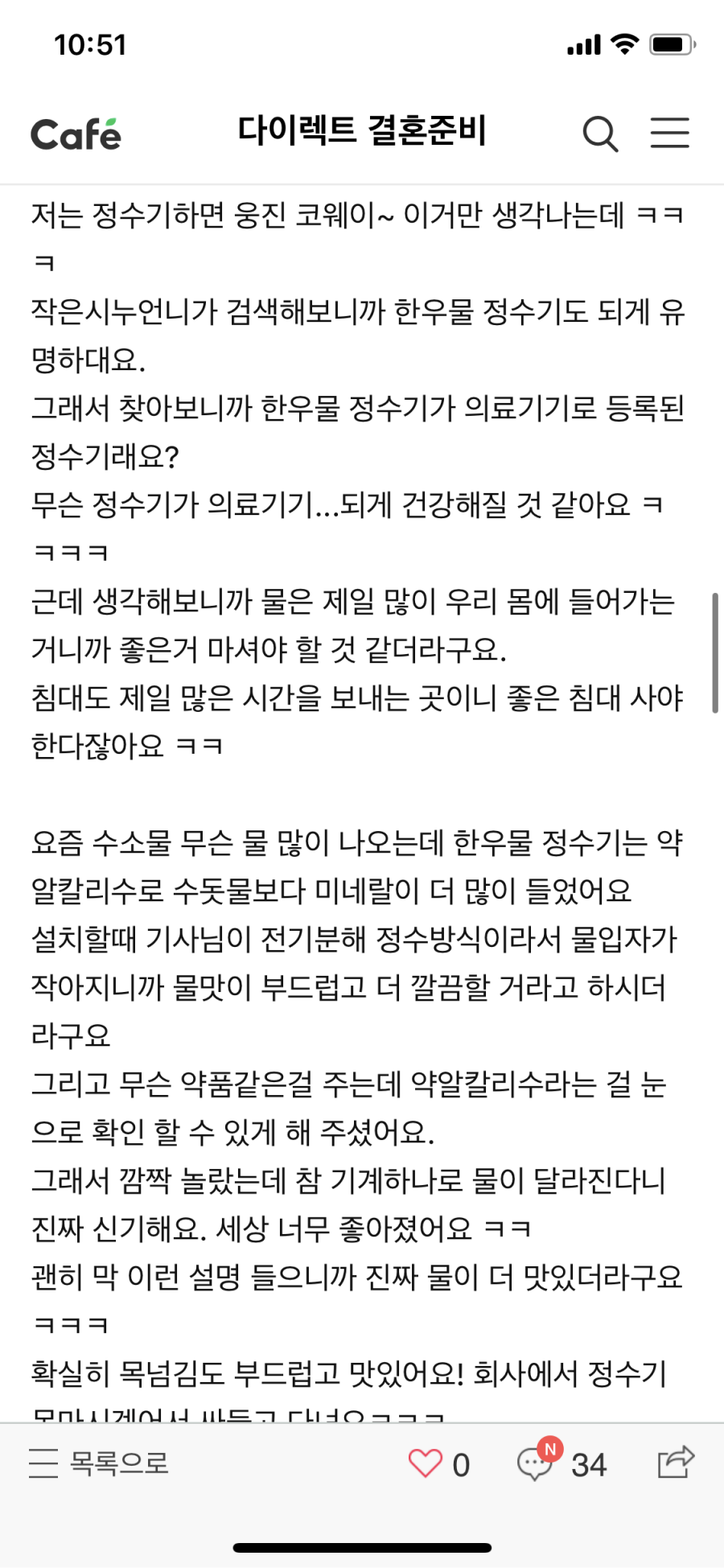This screenshot has height=1568, width=724.
Task: Open the 다이렉트 결혼준비 cafe title
Action: pyautogui.click(x=362, y=131)
